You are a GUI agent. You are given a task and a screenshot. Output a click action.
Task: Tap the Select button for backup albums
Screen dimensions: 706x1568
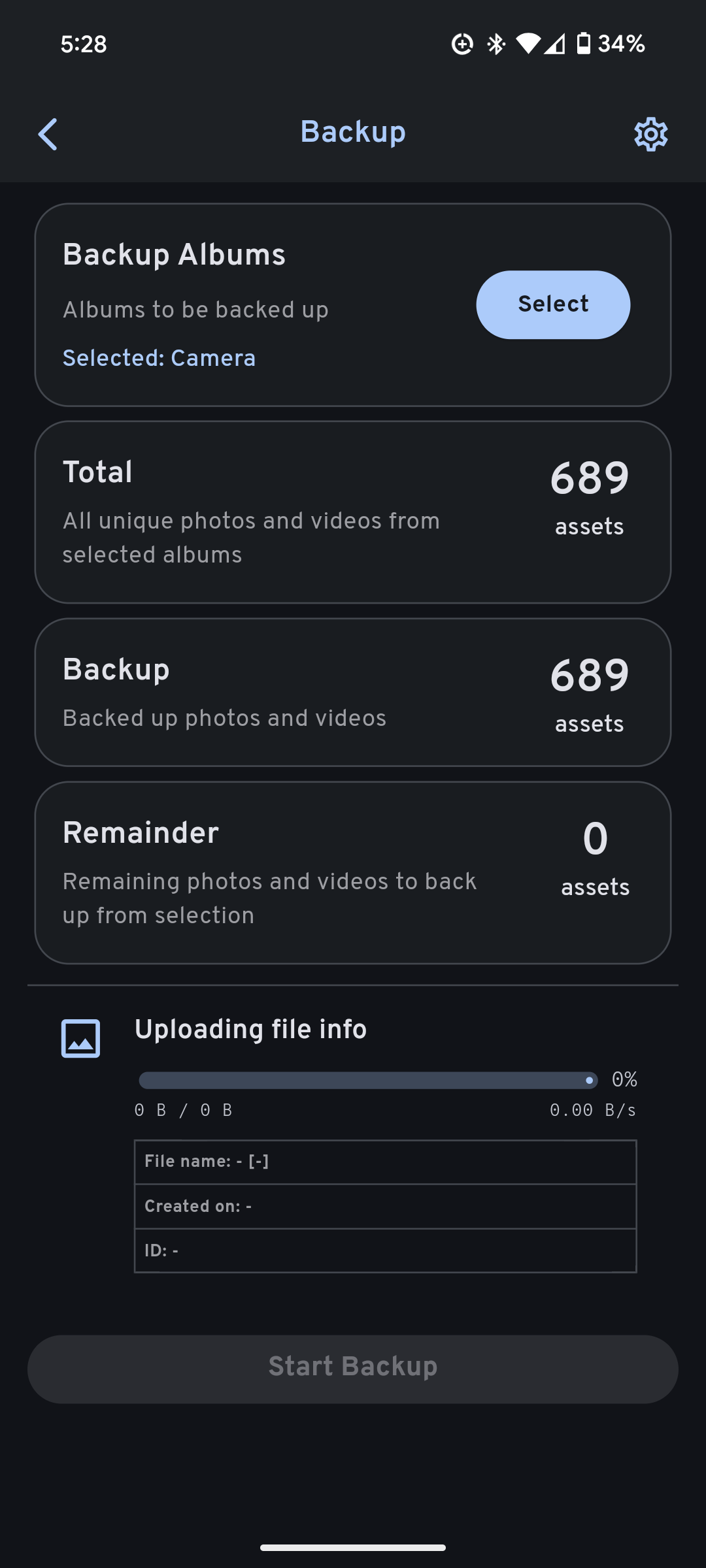point(552,304)
